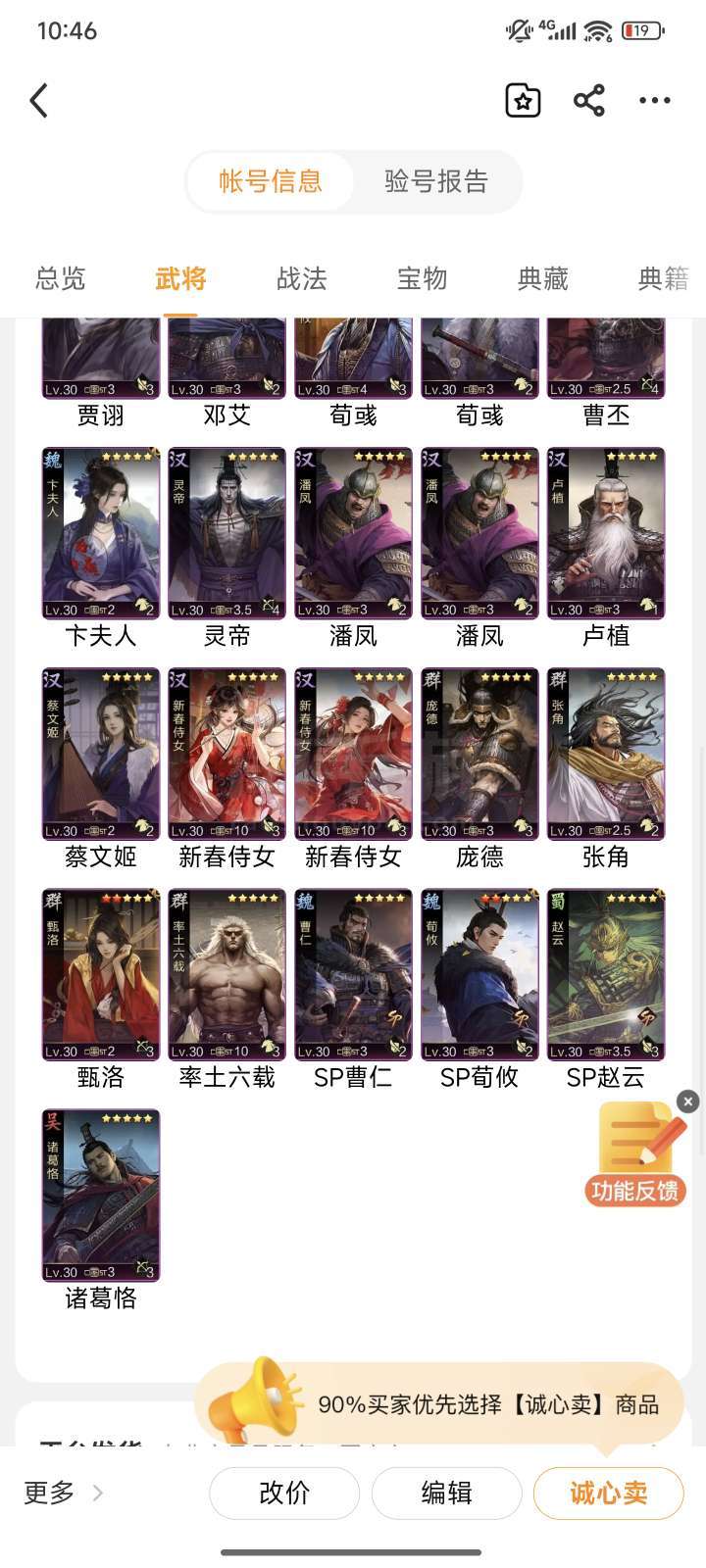Open the three-dot overflow menu
The width and height of the screenshot is (706, 1568).
coord(654,100)
